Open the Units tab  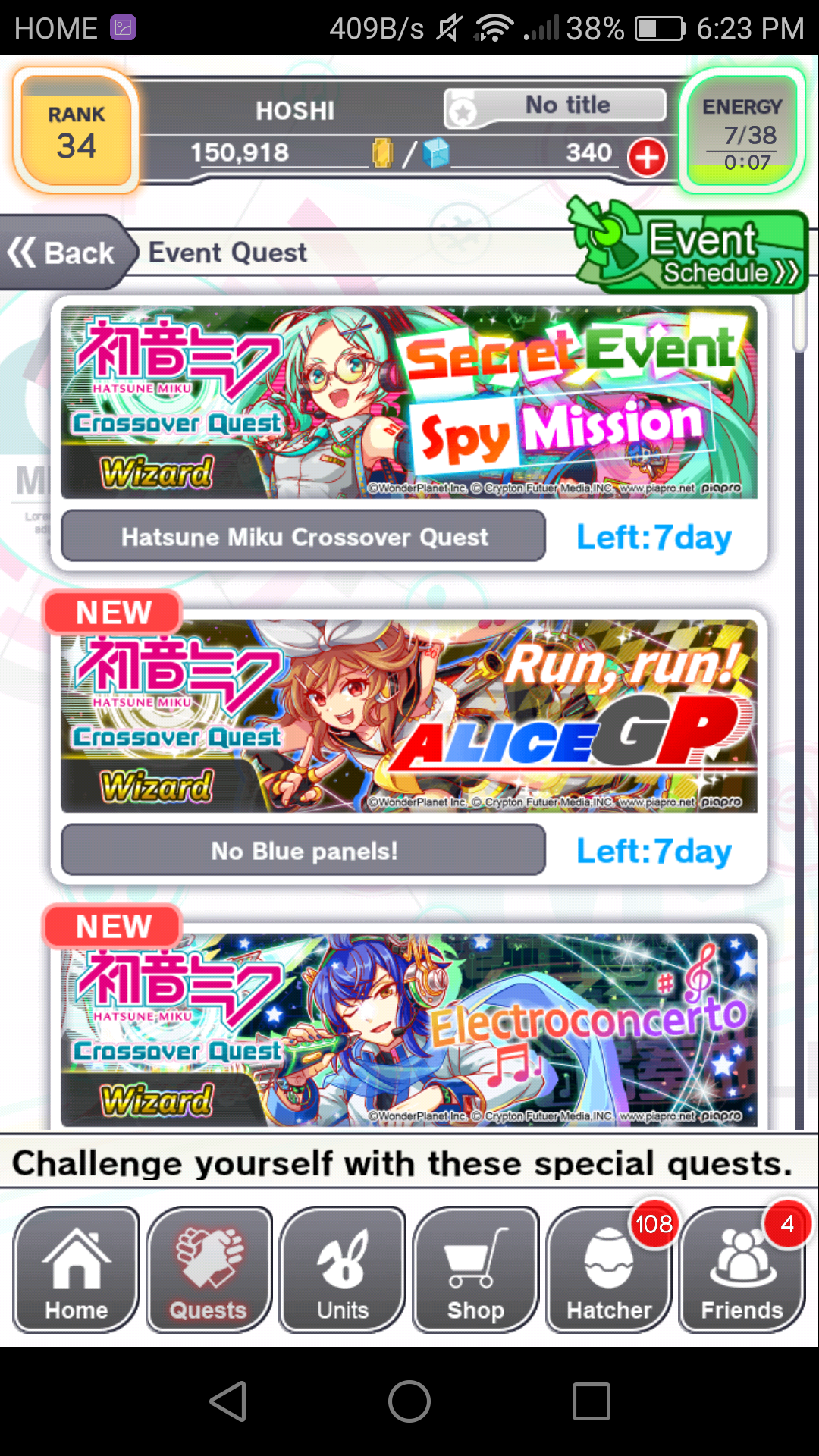coord(343,1269)
